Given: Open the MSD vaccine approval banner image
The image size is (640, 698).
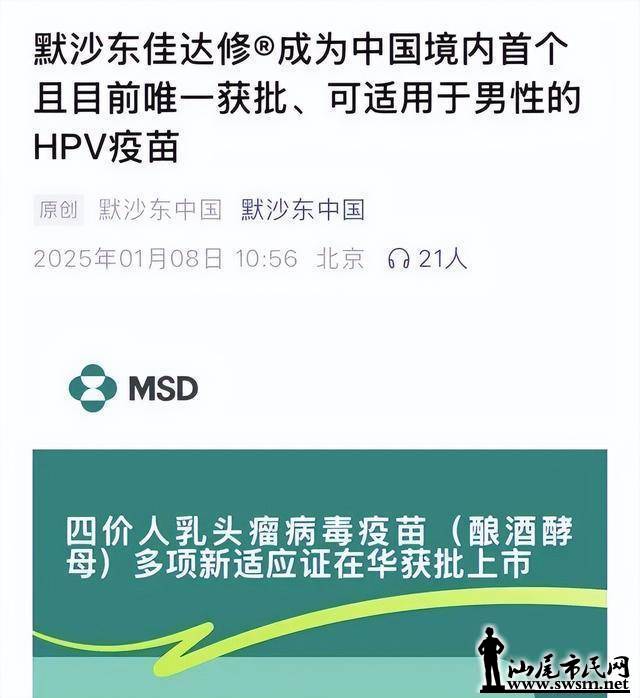Looking at the screenshot, I should click(320, 560).
